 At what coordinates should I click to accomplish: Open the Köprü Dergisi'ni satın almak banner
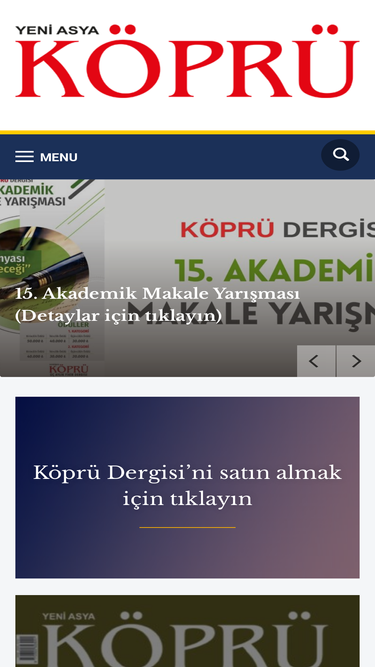[188, 487]
